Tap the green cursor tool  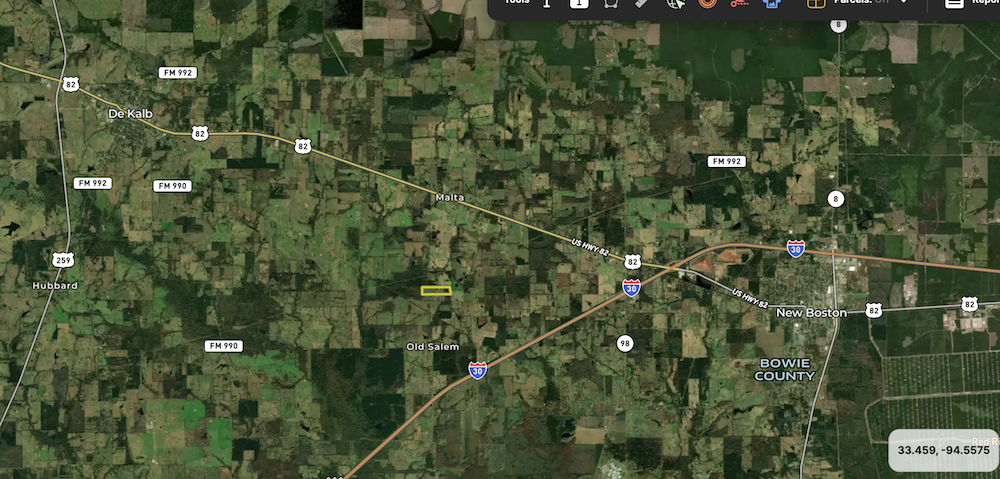coord(675,3)
